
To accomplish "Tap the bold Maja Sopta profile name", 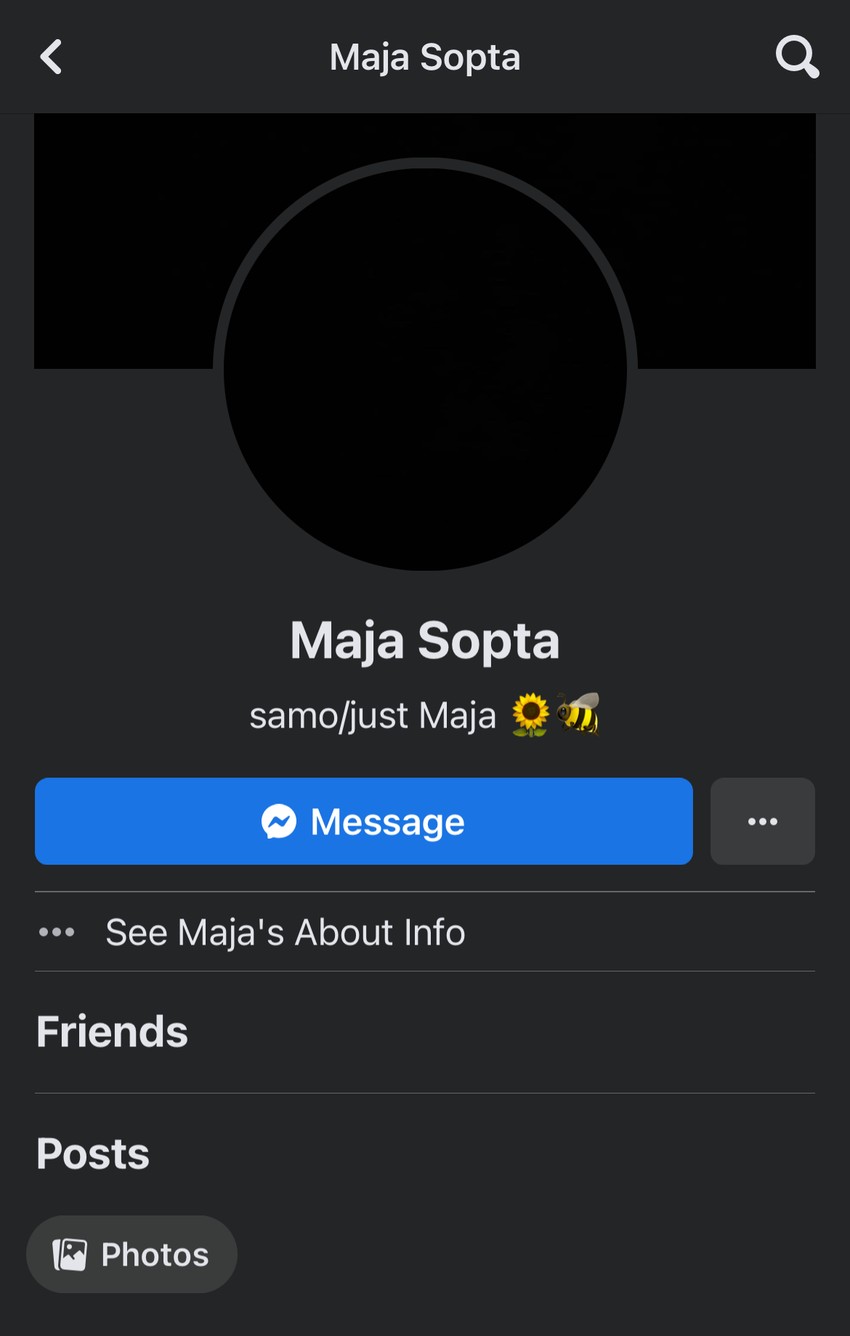I will [424, 640].
